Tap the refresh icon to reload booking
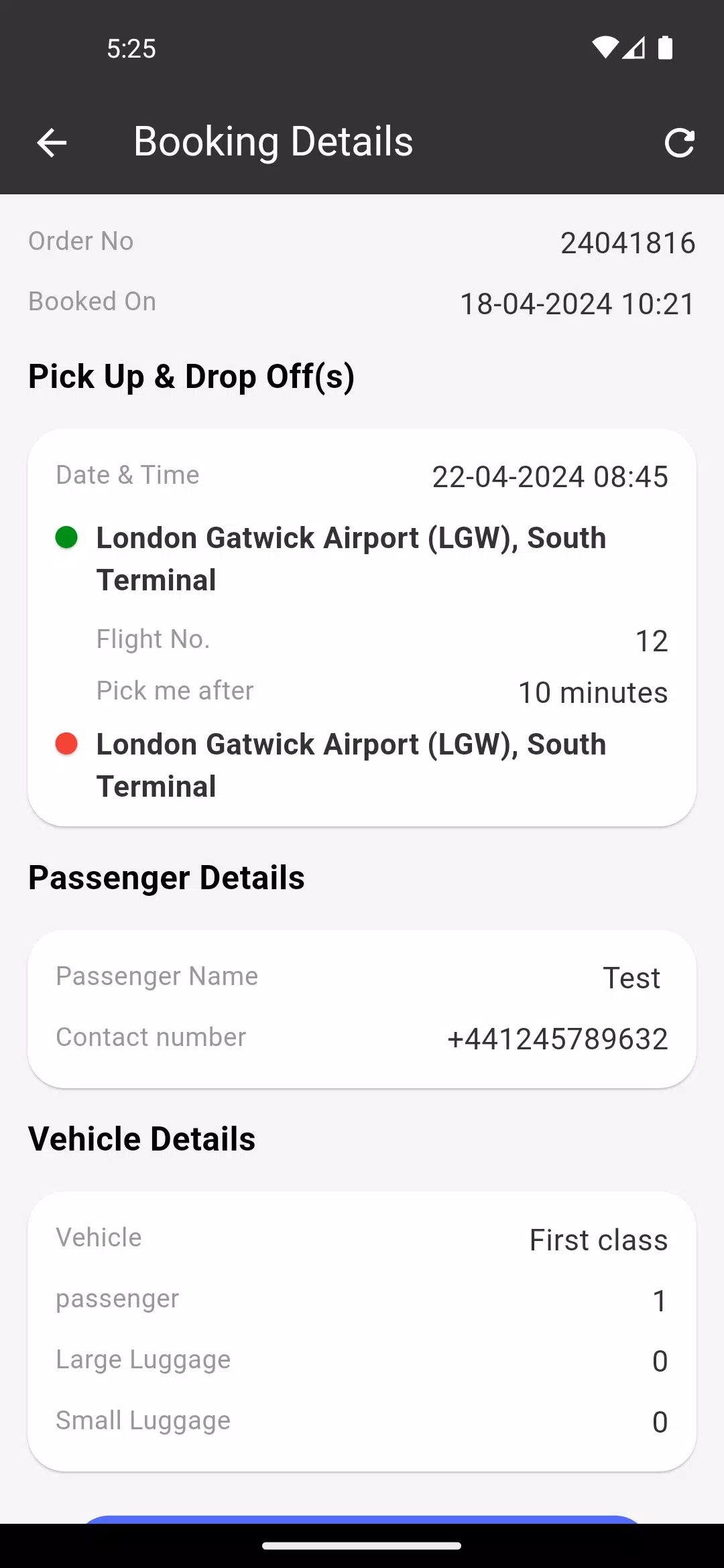The height and width of the screenshot is (1568, 724). pyautogui.click(x=680, y=141)
